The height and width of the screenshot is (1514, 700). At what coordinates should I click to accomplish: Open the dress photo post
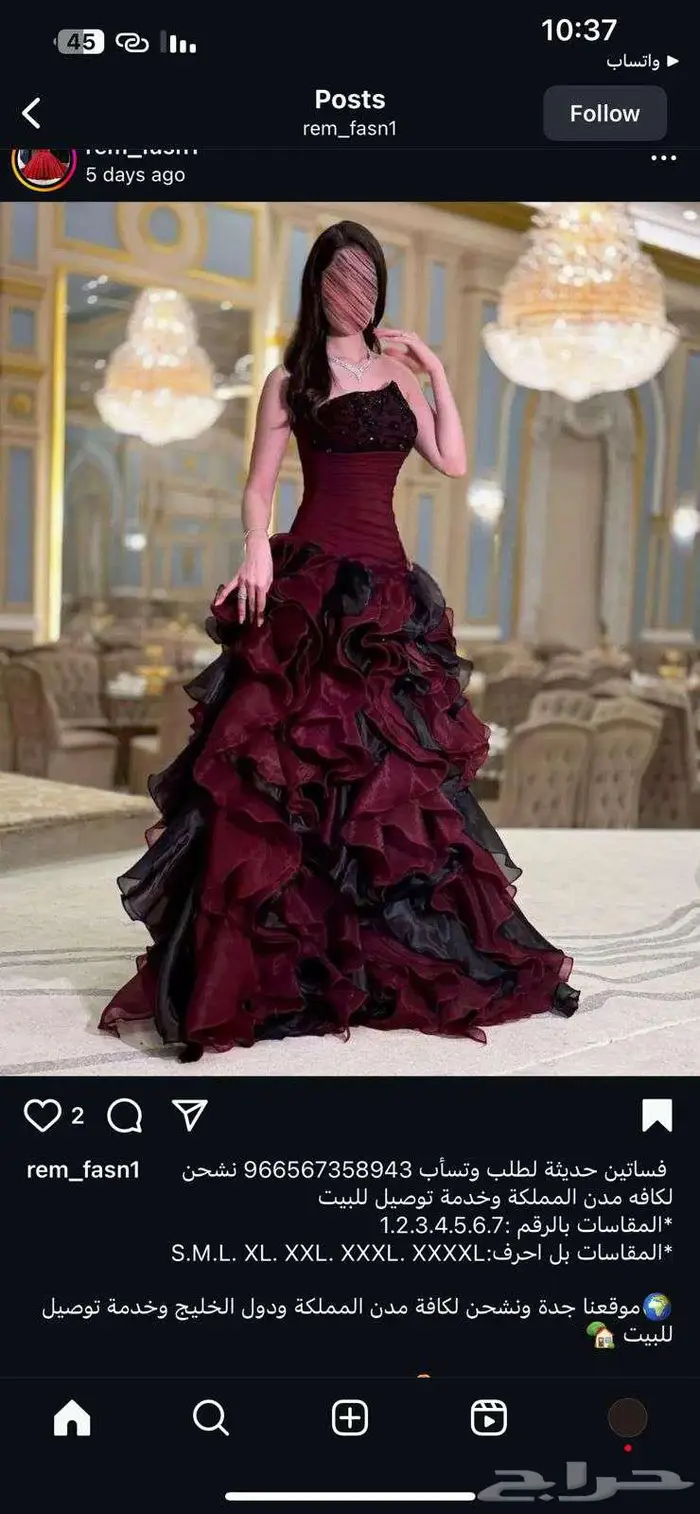[350, 640]
